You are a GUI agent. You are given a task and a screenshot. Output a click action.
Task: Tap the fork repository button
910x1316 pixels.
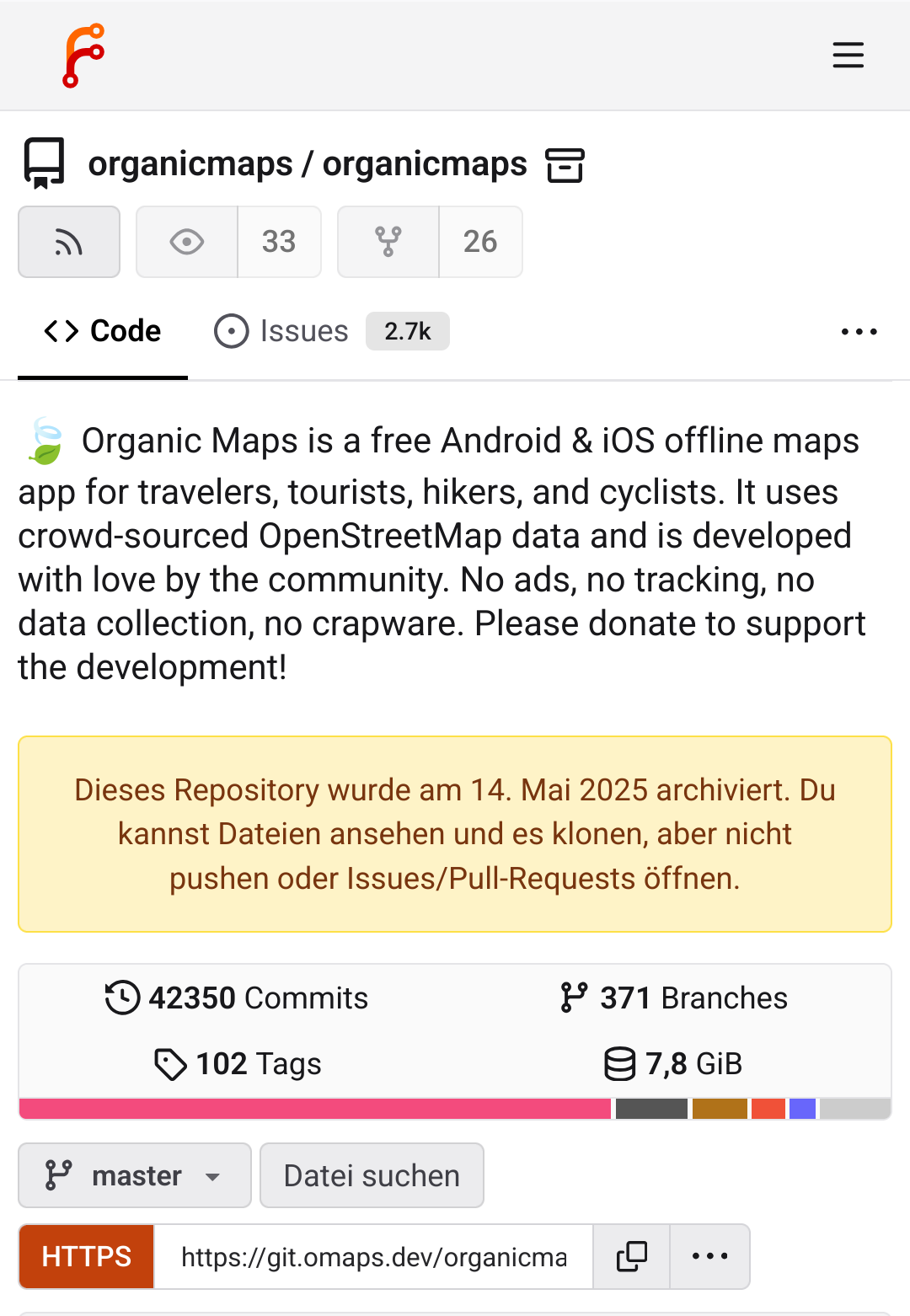tap(388, 242)
